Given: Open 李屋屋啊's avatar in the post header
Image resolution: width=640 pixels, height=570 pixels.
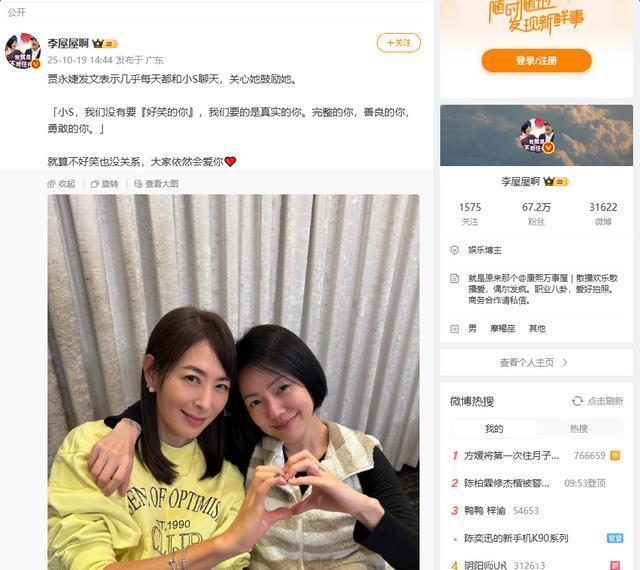Looking at the screenshot, I should coord(23,50).
